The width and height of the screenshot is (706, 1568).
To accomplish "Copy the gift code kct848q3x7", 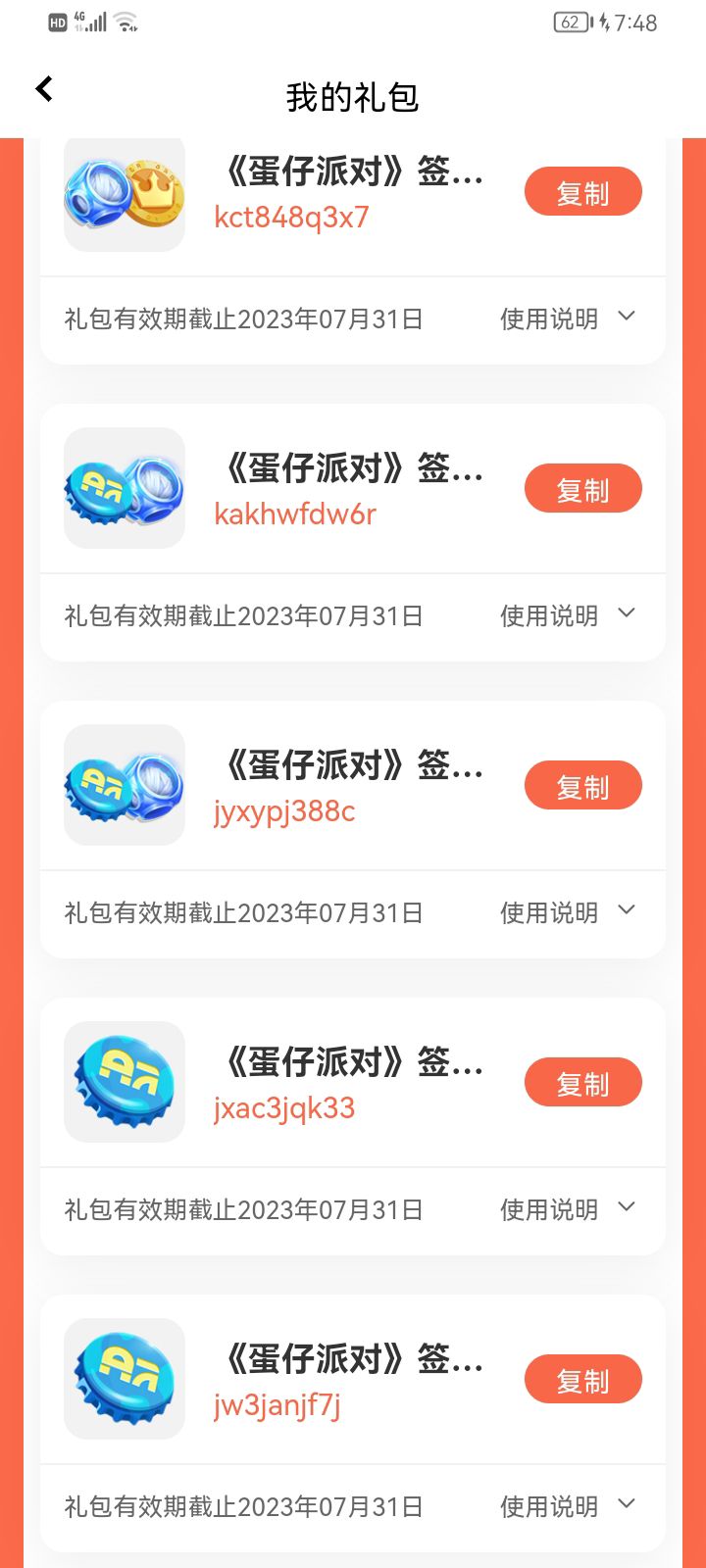I will [x=583, y=192].
